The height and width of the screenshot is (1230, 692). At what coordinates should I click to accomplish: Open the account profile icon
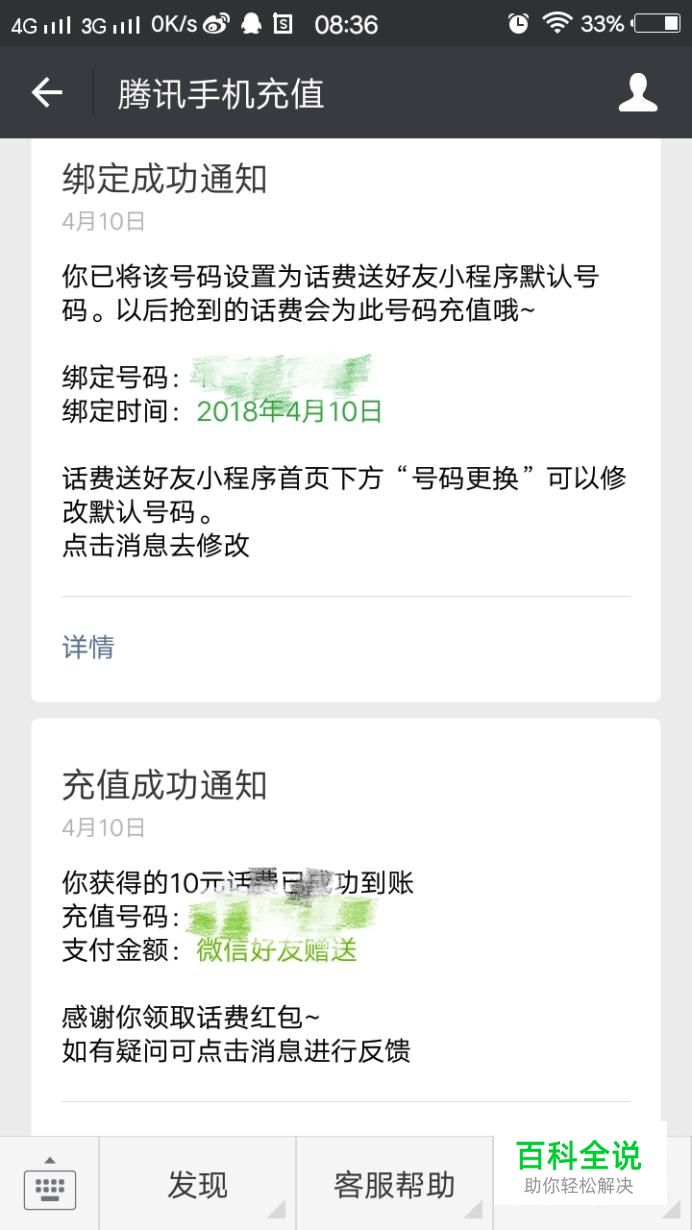click(638, 93)
